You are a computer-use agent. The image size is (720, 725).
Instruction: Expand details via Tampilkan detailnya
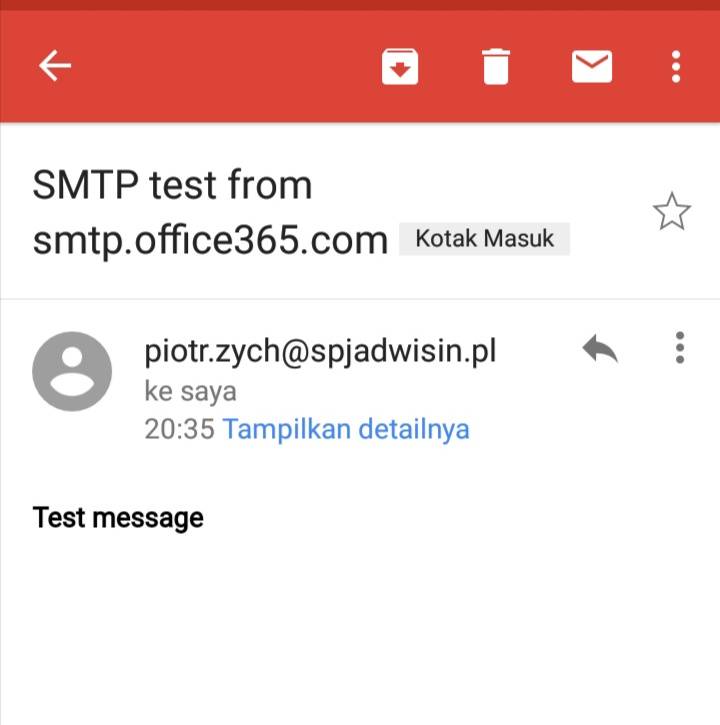pyautogui.click(x=346, y=429)
